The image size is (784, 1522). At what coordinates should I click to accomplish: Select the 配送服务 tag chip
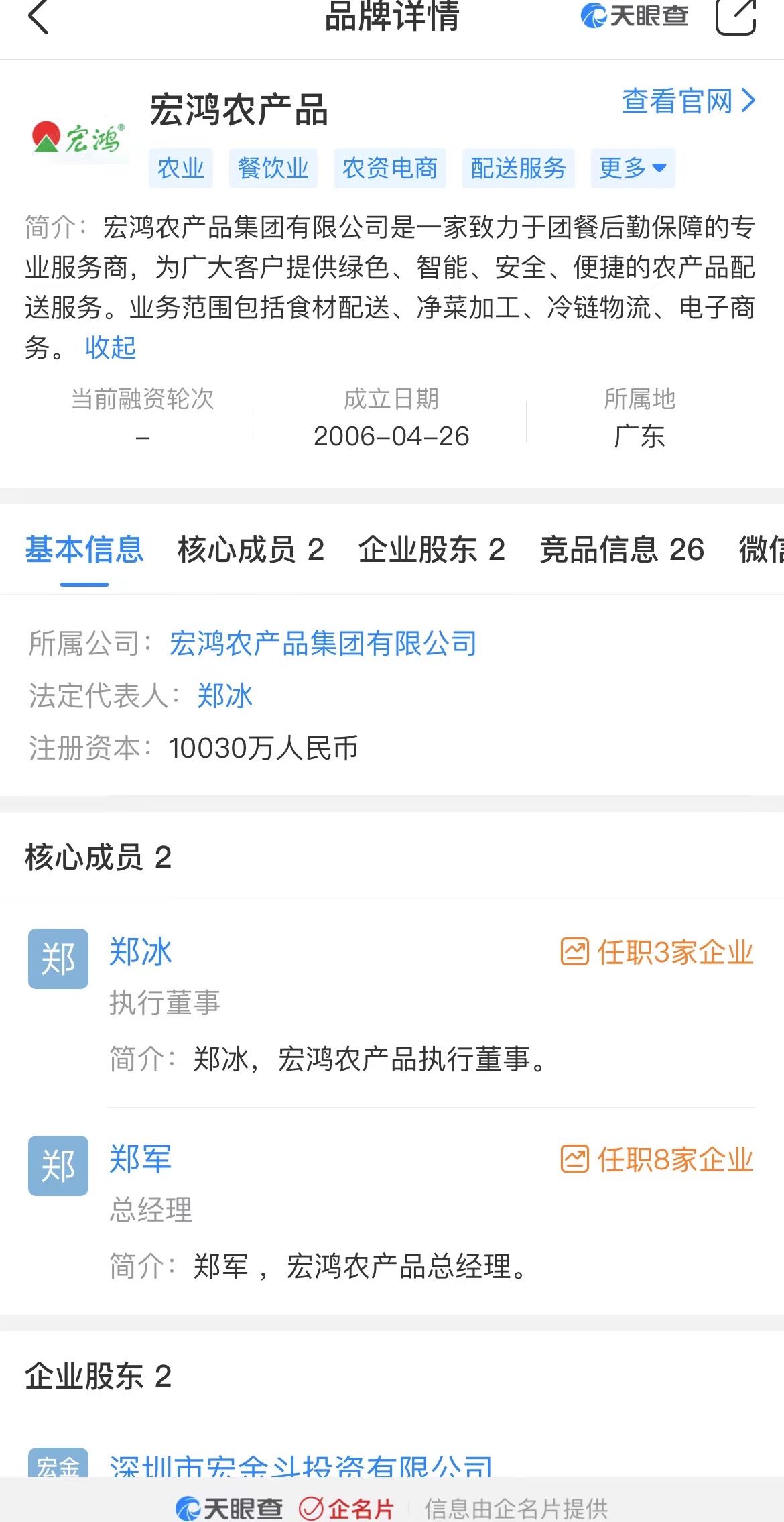click(519, 168)
